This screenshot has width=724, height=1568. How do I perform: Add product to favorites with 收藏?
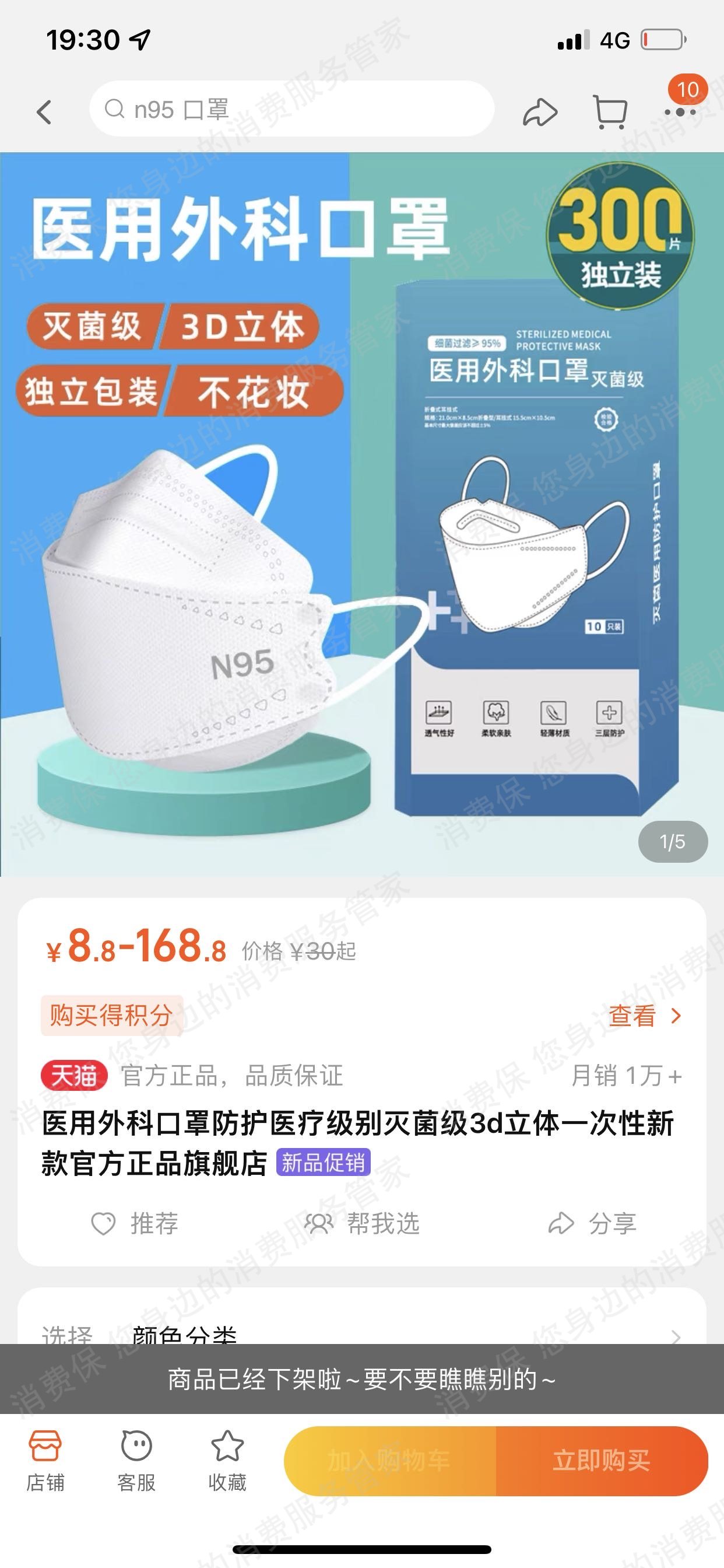[227, 1459]
